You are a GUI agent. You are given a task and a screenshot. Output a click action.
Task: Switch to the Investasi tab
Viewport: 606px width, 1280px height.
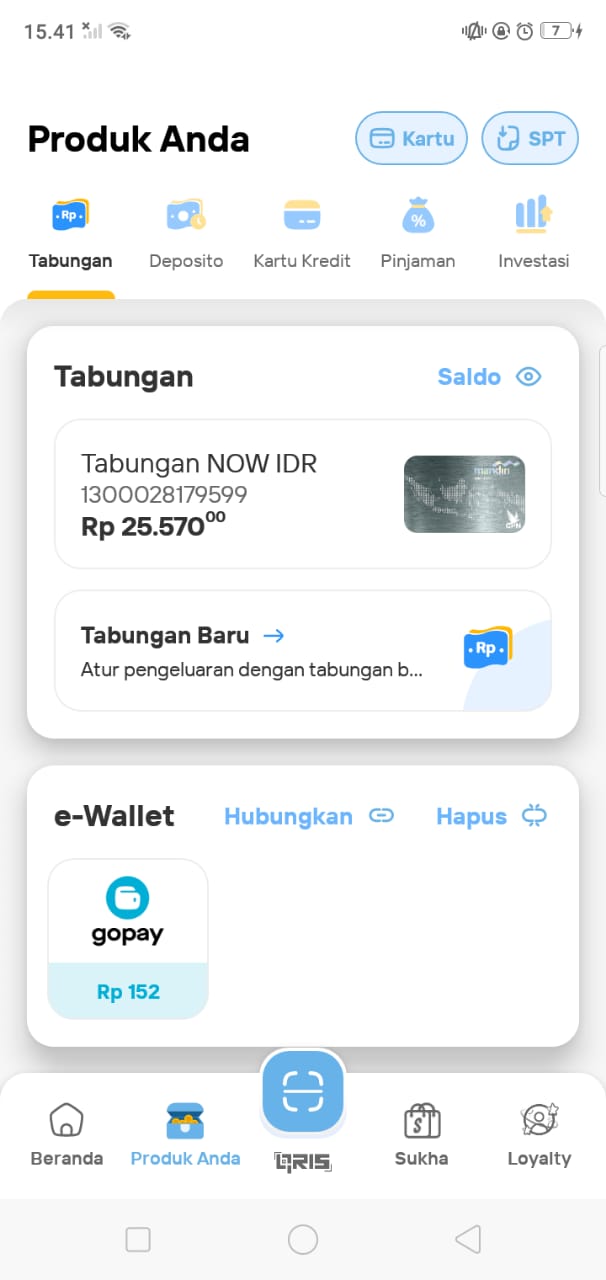point(533,234)
